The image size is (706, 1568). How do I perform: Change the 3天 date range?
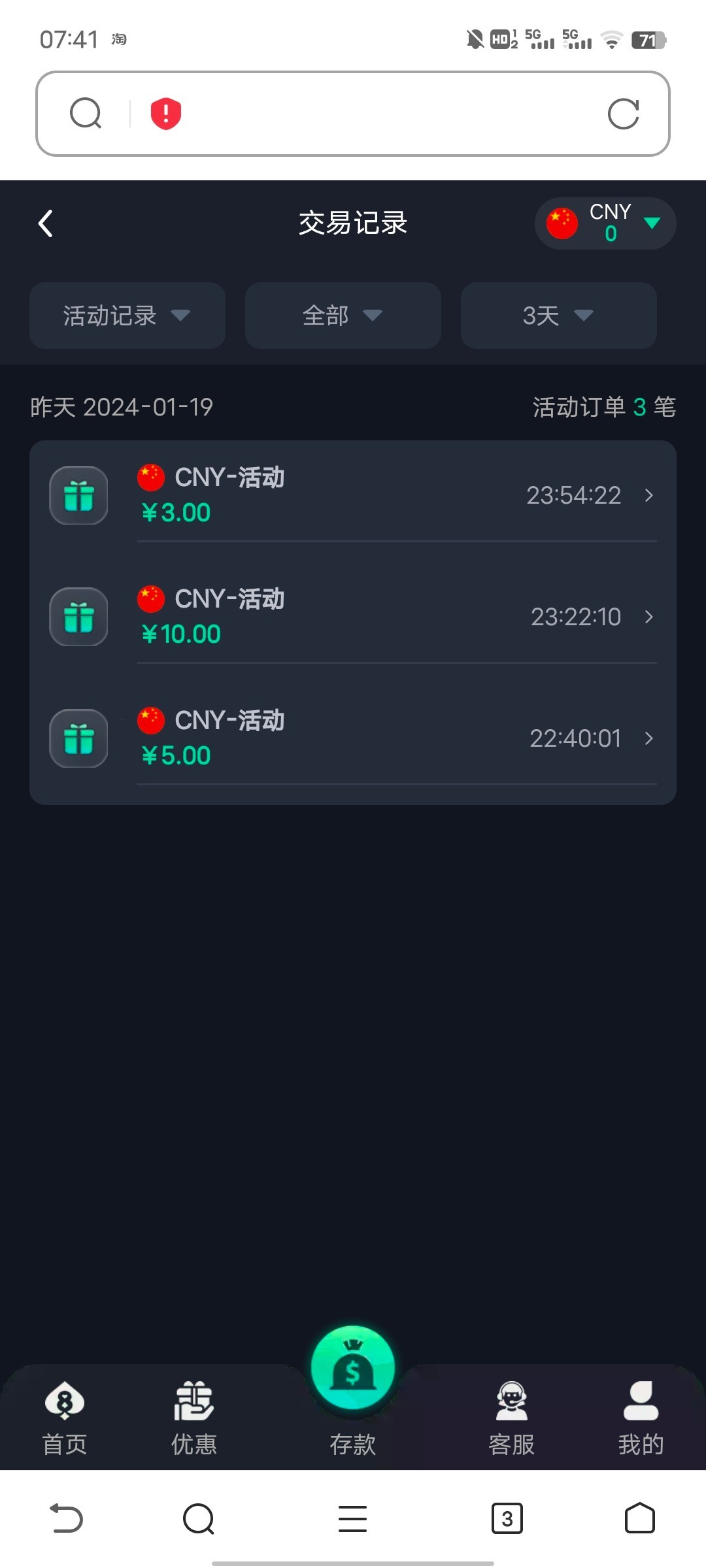558,316
